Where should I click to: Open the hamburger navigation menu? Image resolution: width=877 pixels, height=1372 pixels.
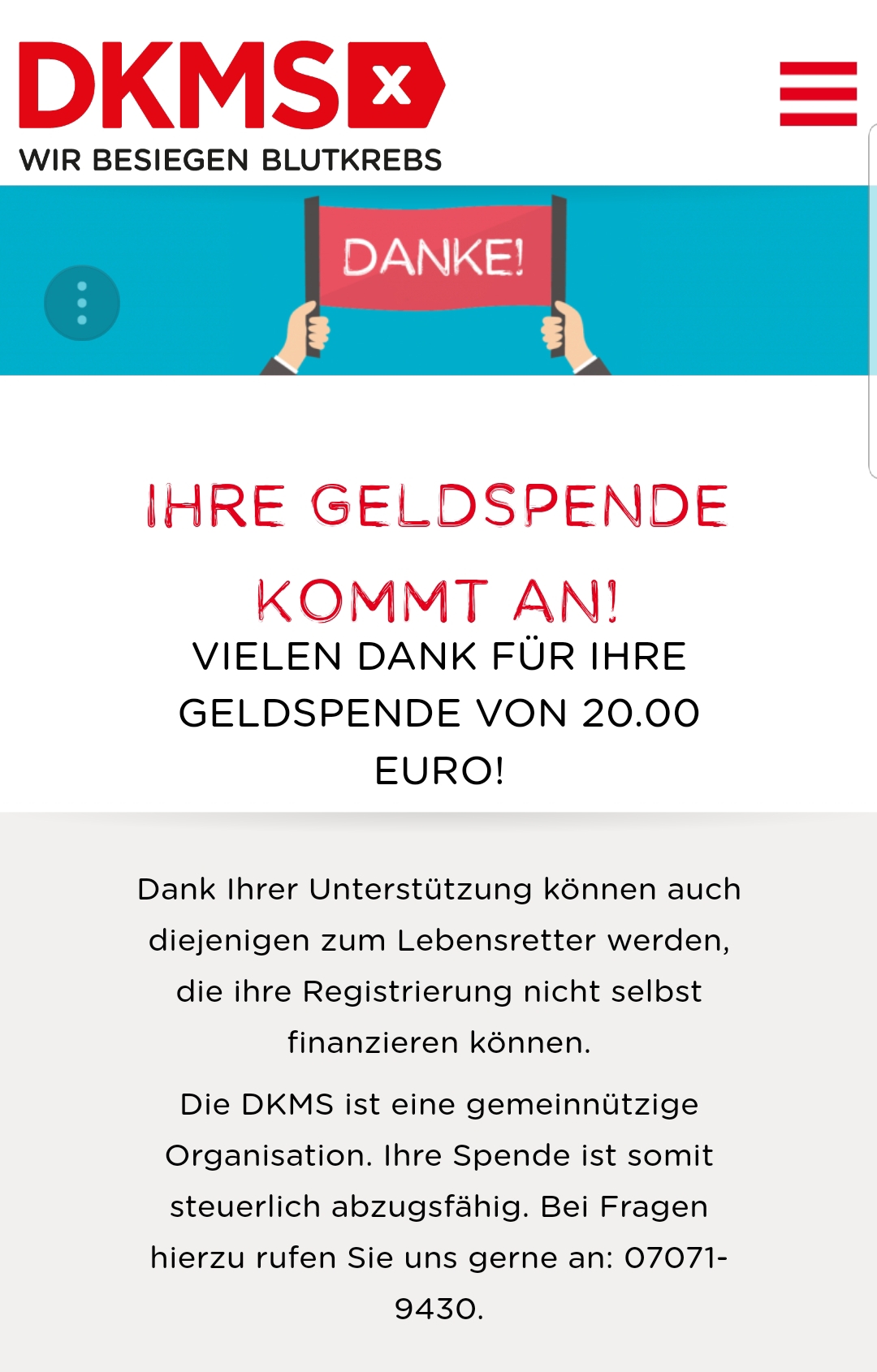click(818, 93)
